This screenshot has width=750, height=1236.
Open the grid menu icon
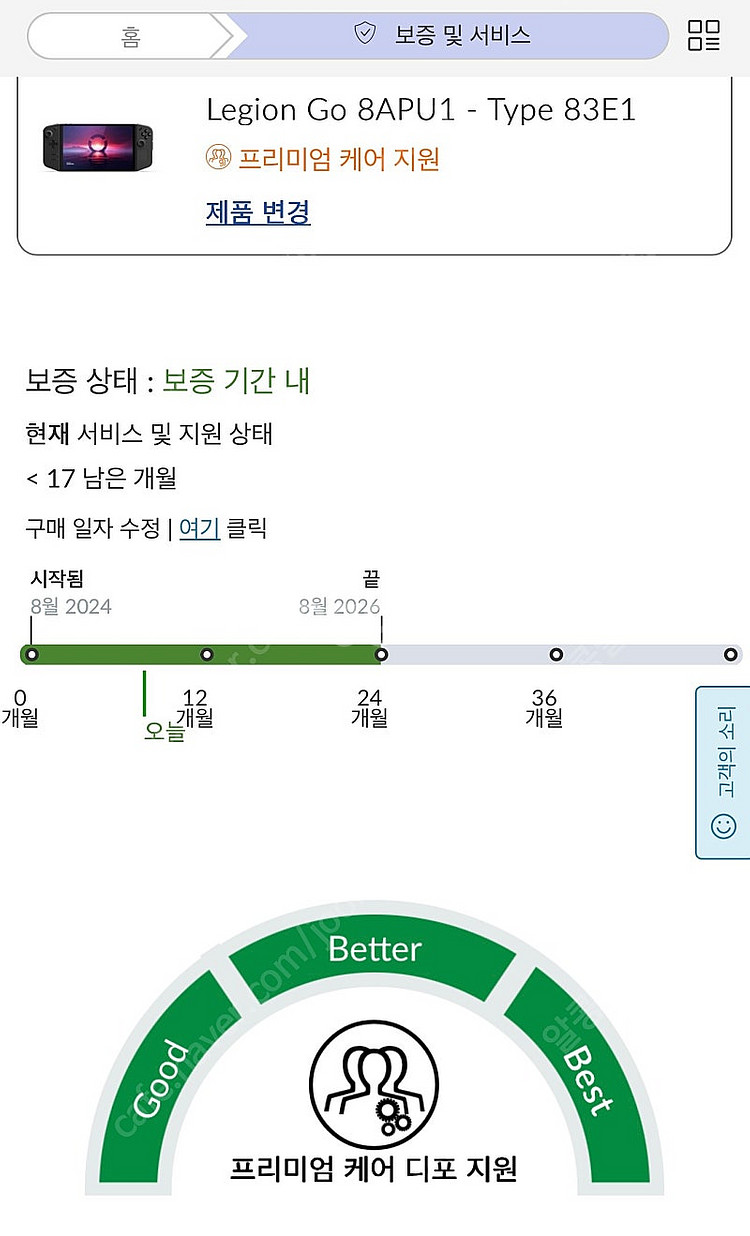point(704,36)
